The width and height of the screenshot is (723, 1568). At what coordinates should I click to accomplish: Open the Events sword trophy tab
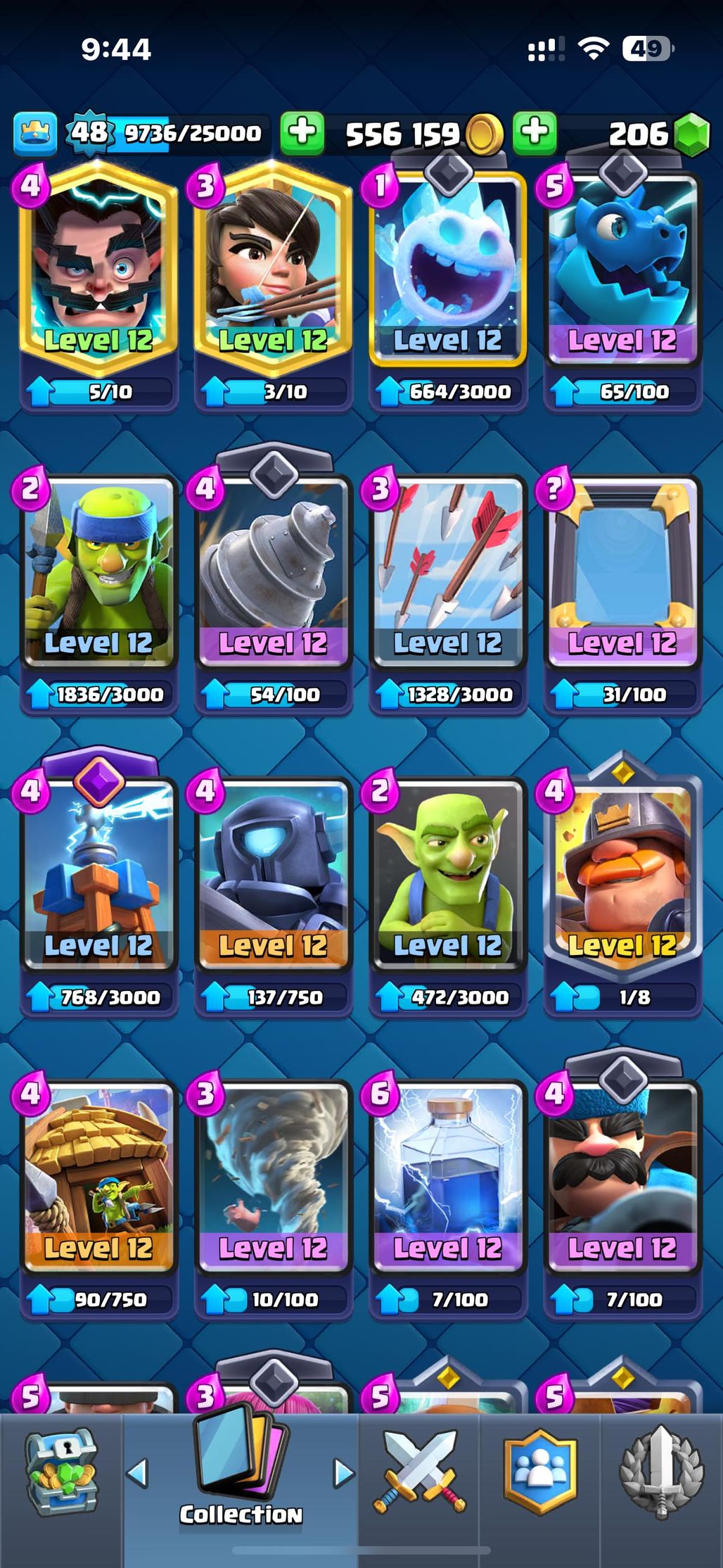click(x=661, y=1472)
